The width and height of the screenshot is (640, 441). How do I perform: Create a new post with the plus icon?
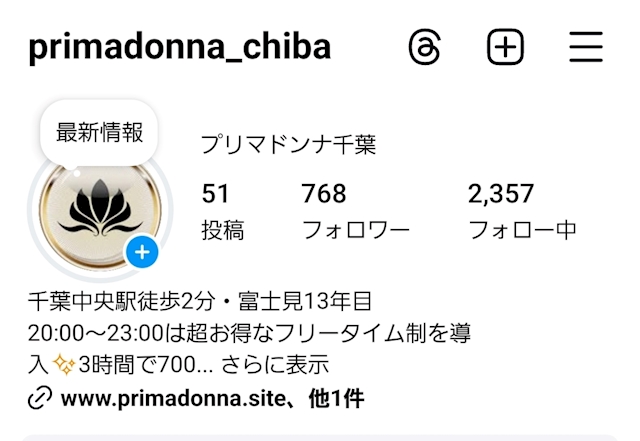coord(506,47)
